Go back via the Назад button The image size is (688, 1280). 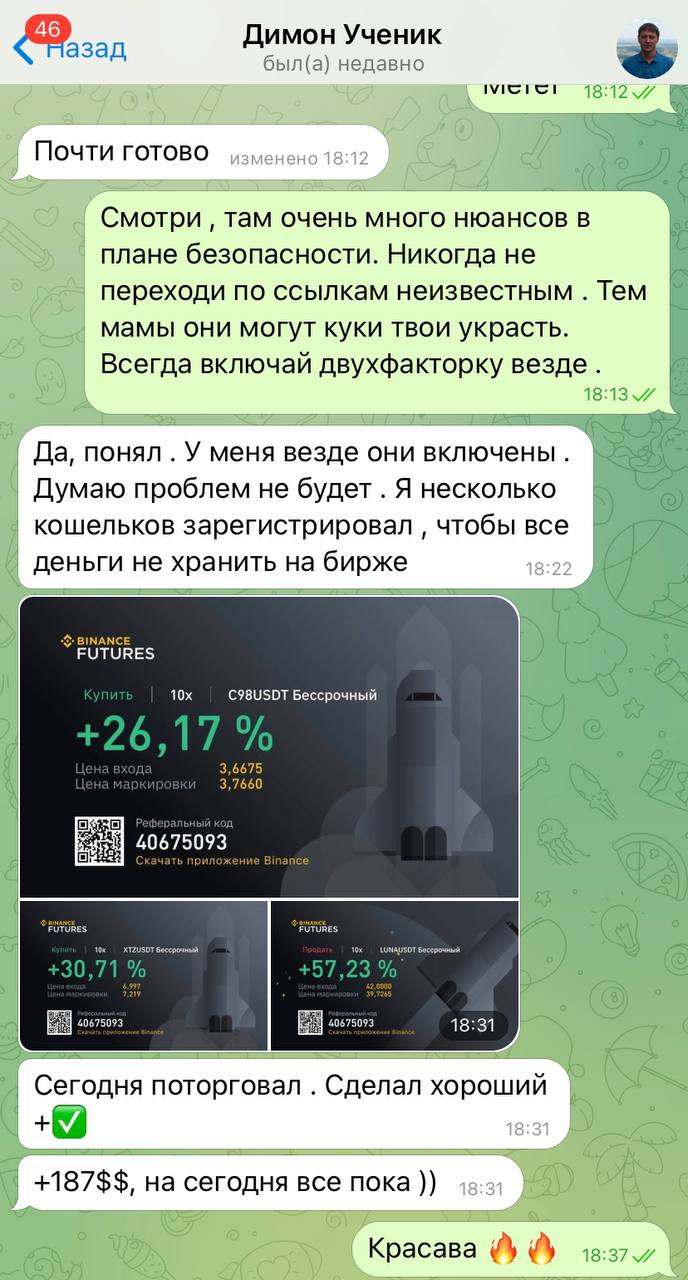70,47
